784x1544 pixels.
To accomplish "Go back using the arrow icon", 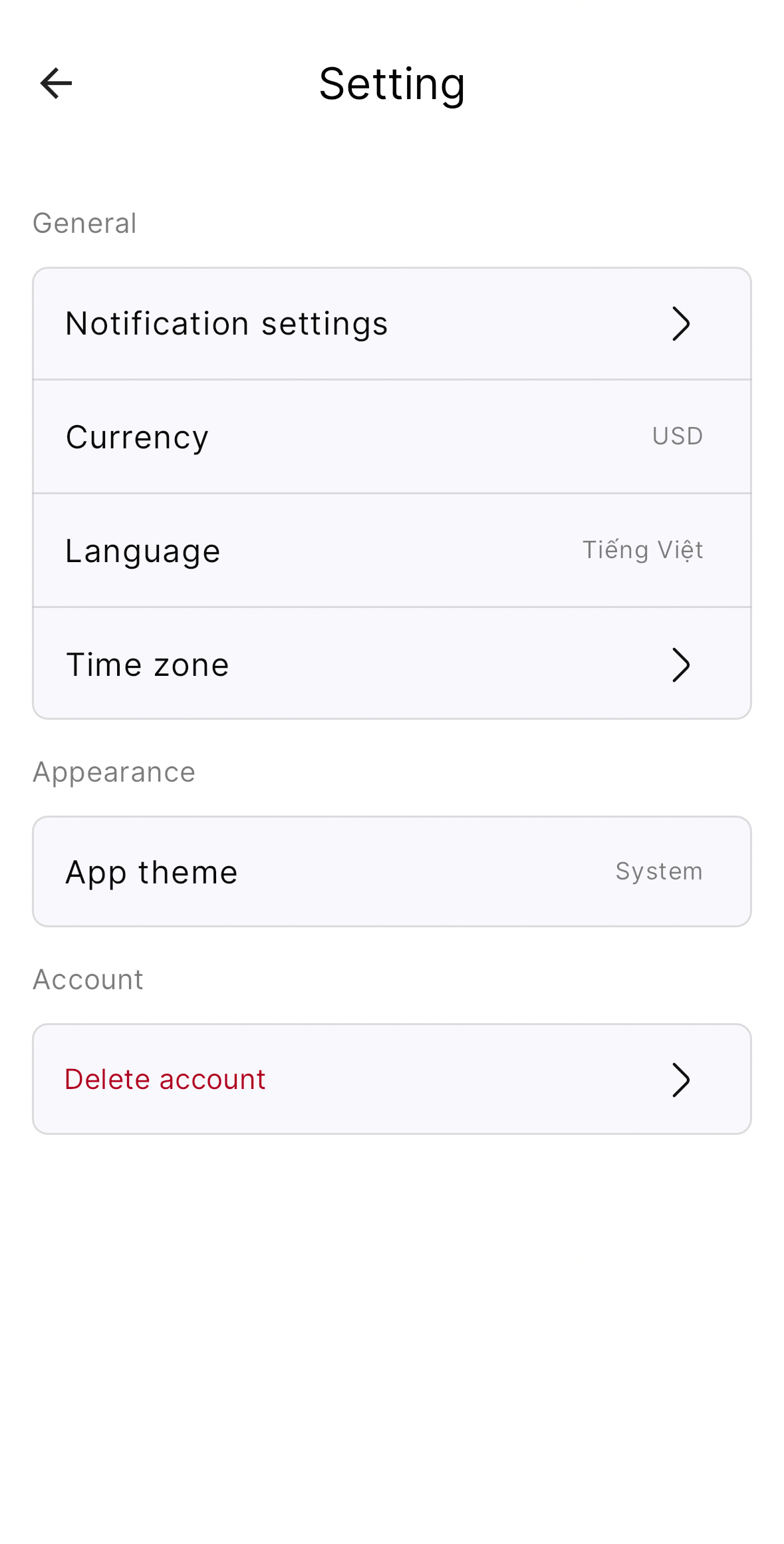I will tap(56, 84).
